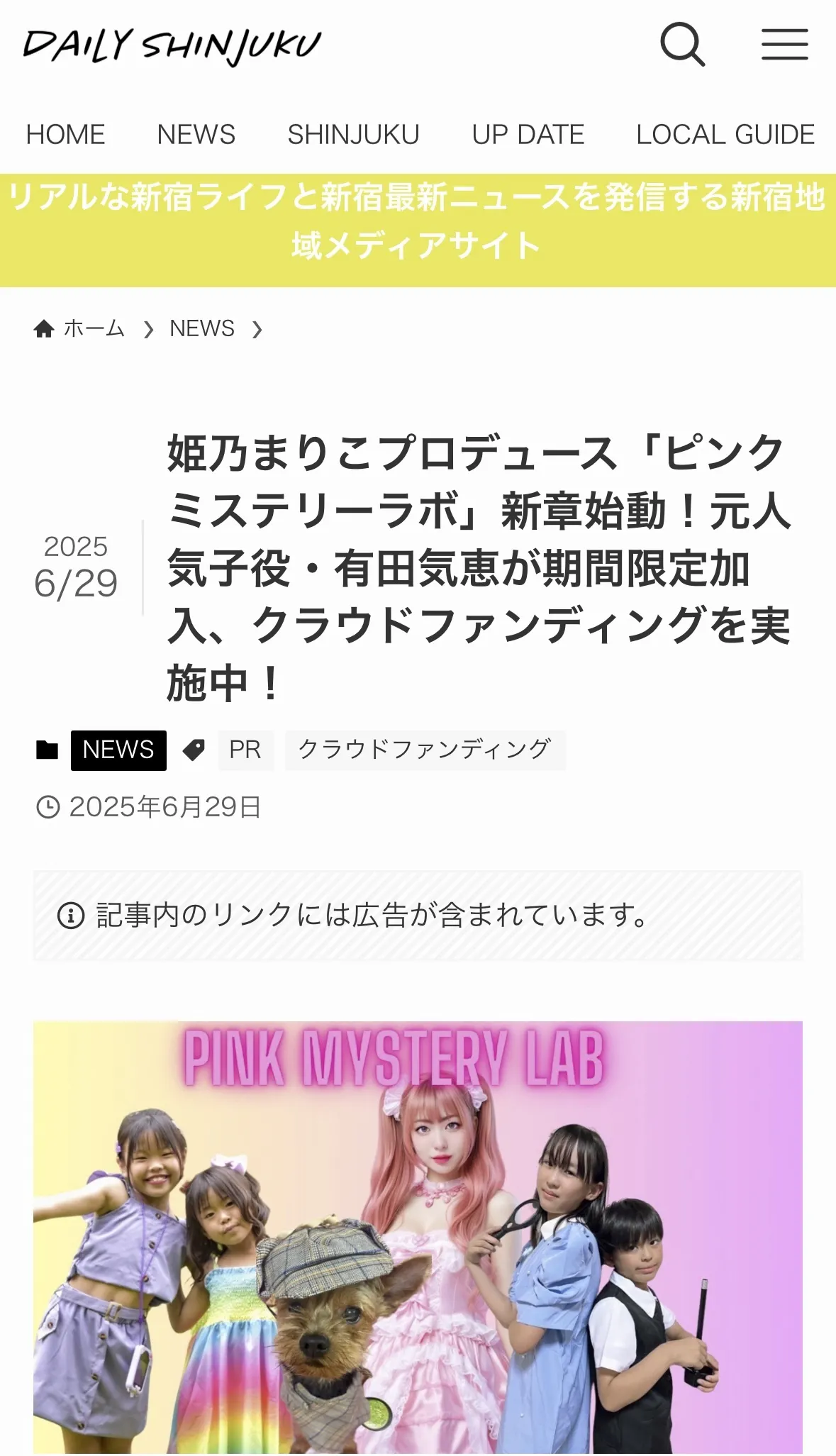Go to Daily Shinjuku homepage via logo
This screenshot has width=836, height=1456.
[172, 46]
